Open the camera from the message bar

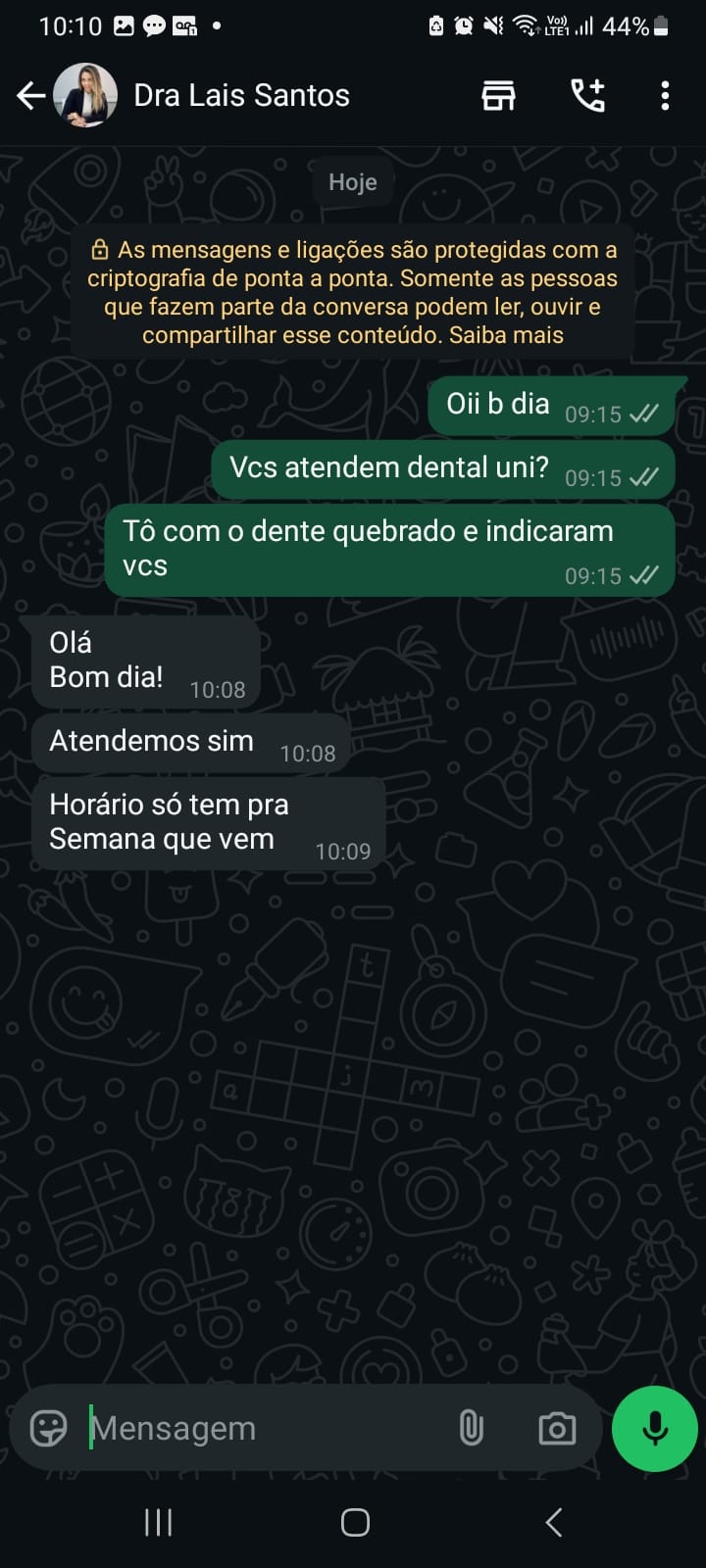557,1428
